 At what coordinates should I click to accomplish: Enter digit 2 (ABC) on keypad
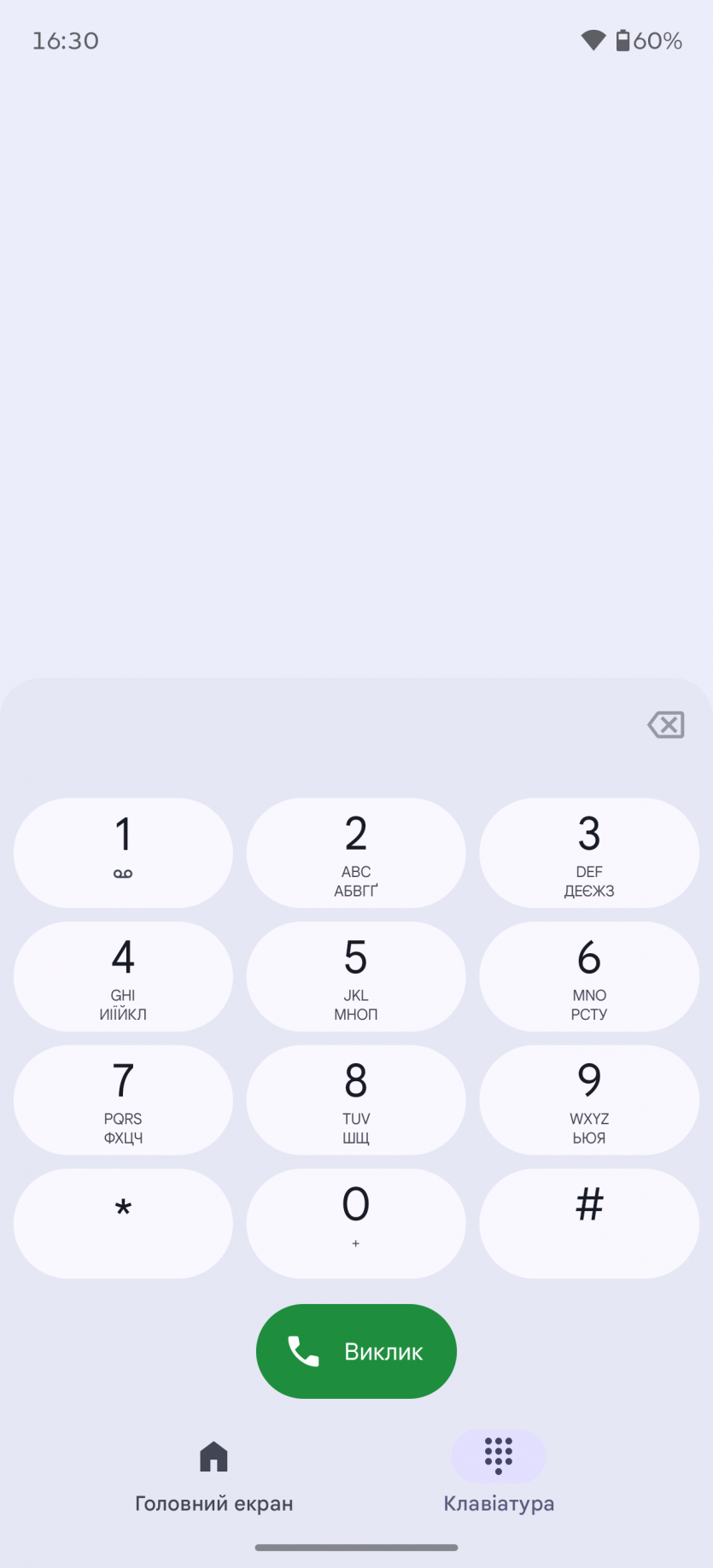(356, 852)
